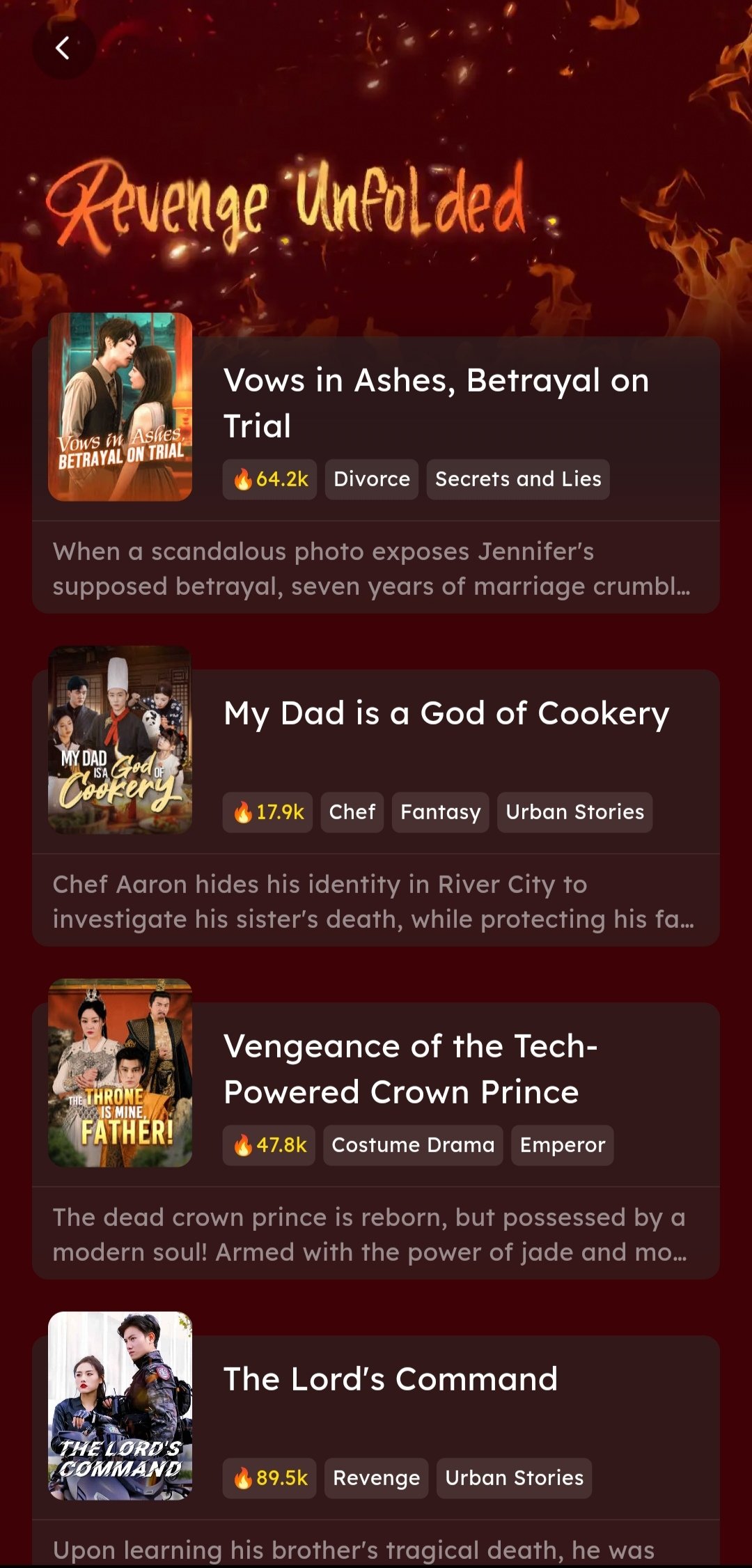Screen dimensions: 752x1568
Task: Select the Revenge tag chip
Action: tap(376, 1478)
